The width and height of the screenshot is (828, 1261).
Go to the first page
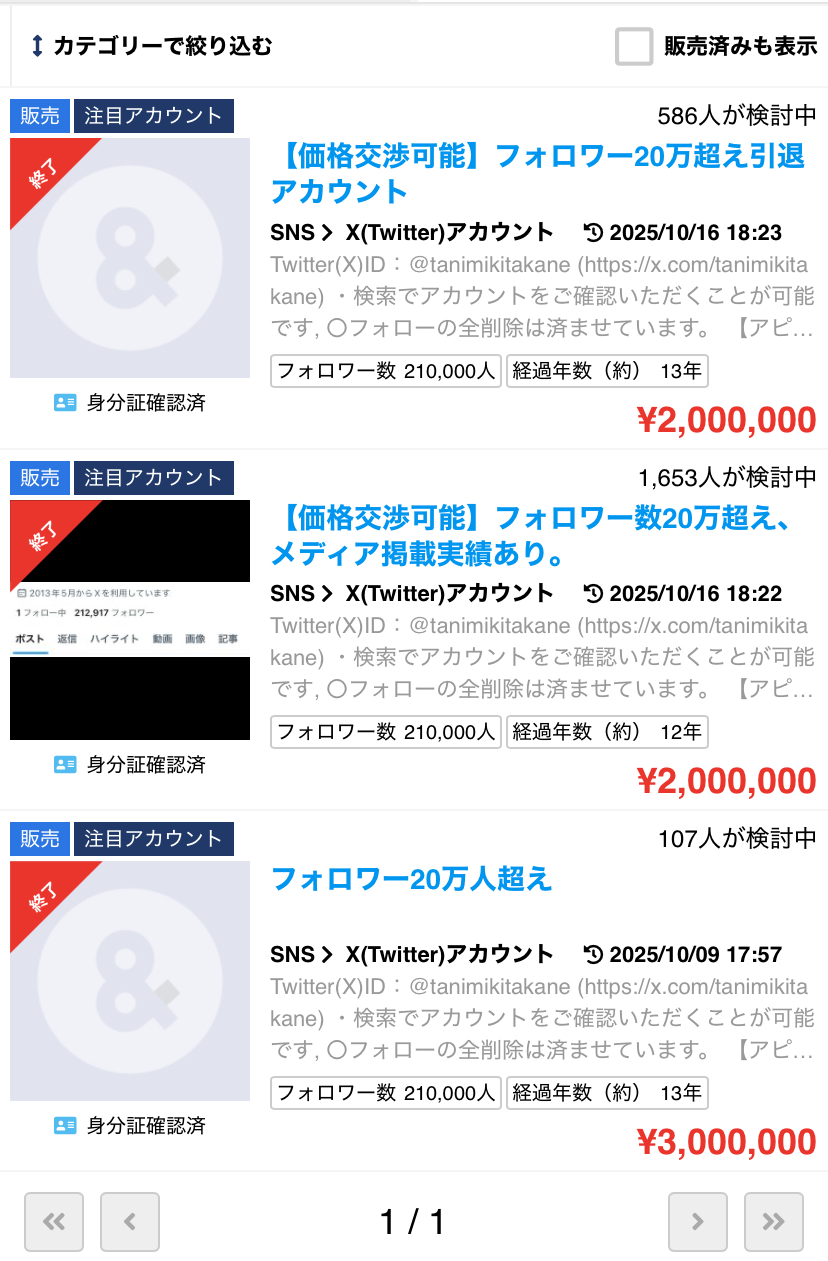pos(54,1221)
